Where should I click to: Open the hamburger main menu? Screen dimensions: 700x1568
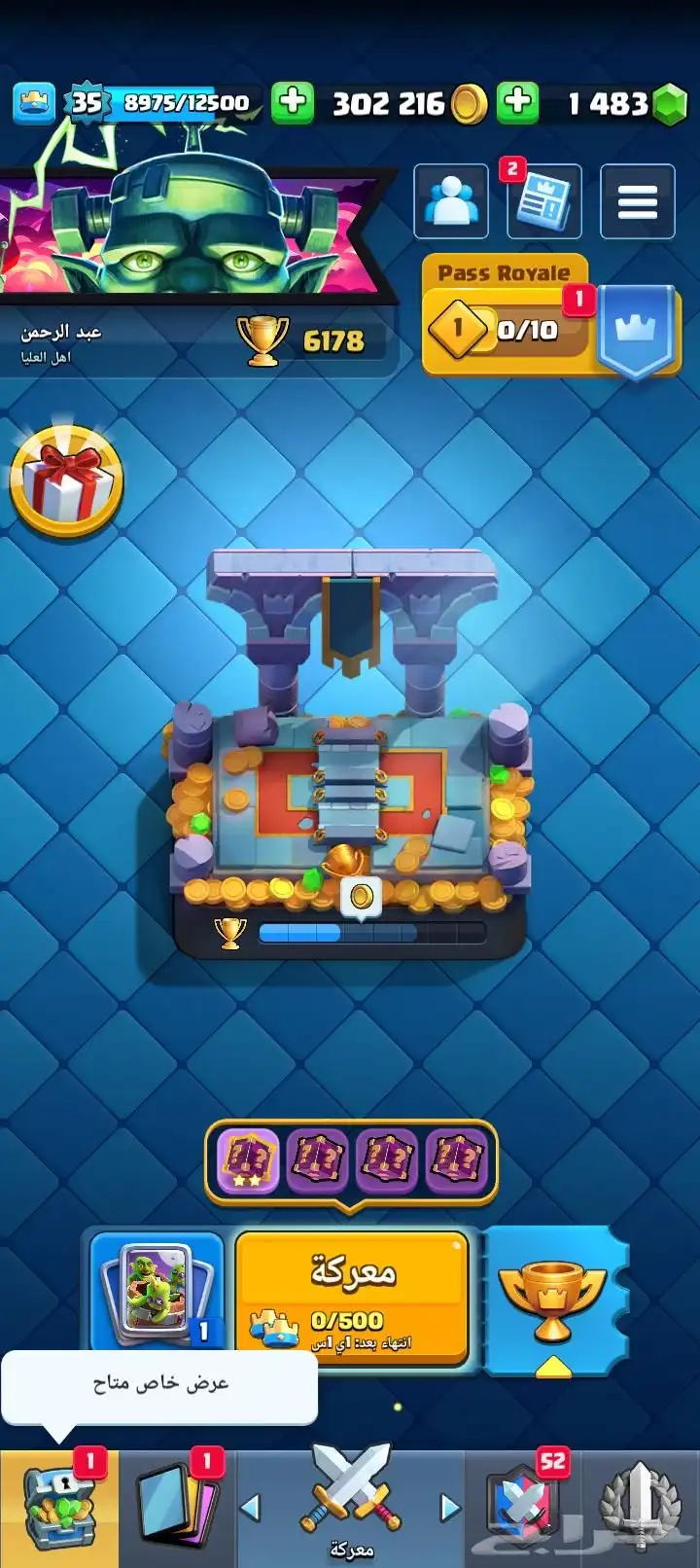[x=638, y=201]
